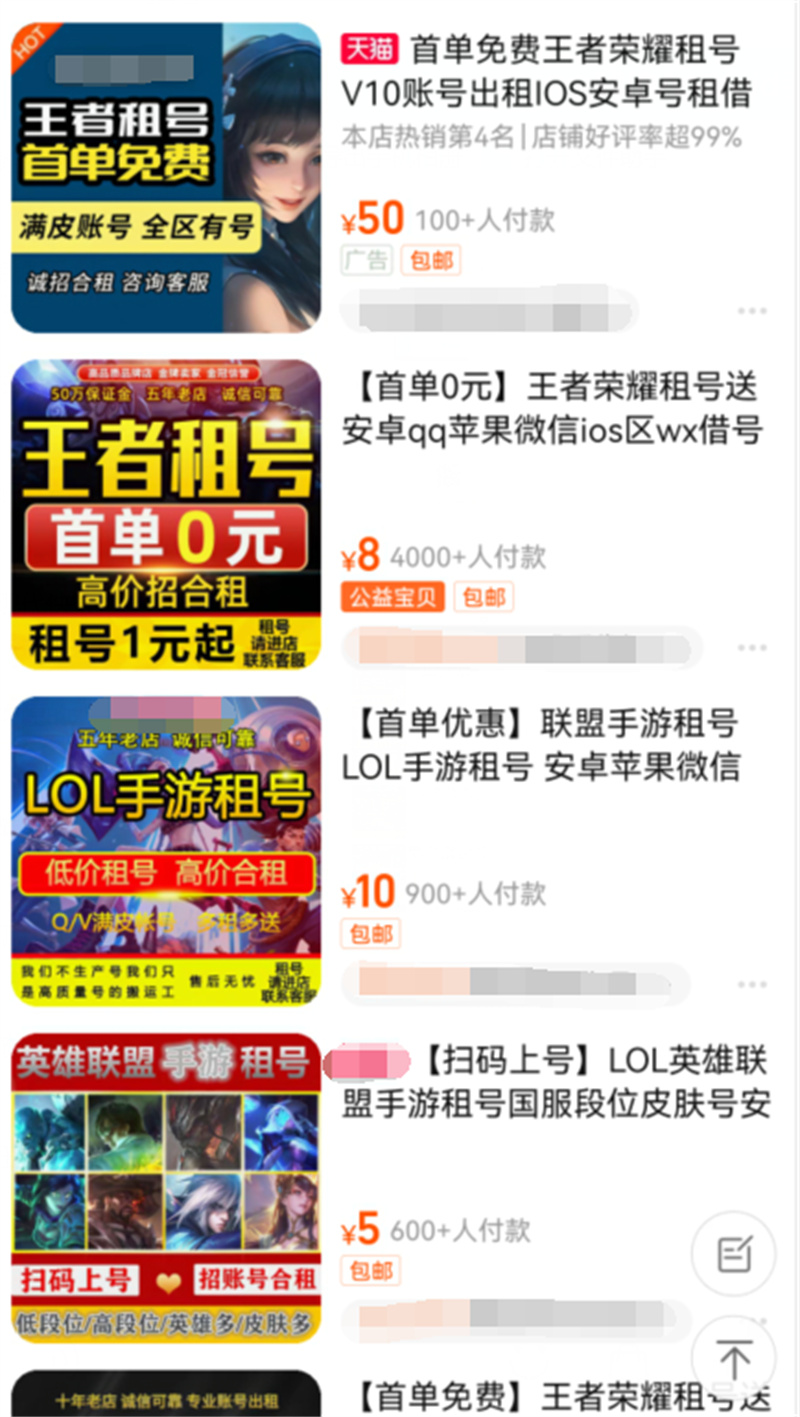Tap the back-to-top arrow icon

coord(734,1356)
